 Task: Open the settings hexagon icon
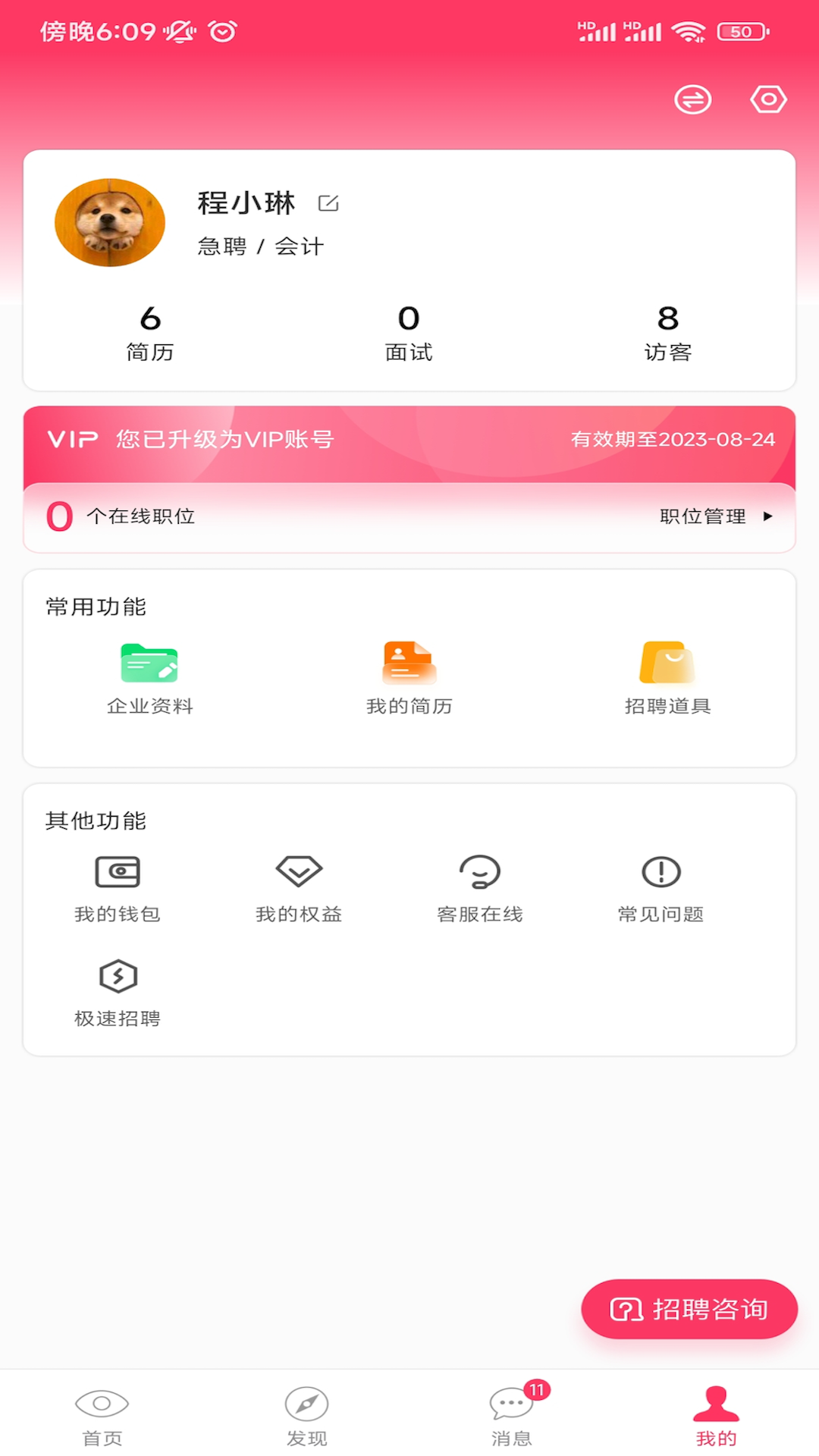768,99
